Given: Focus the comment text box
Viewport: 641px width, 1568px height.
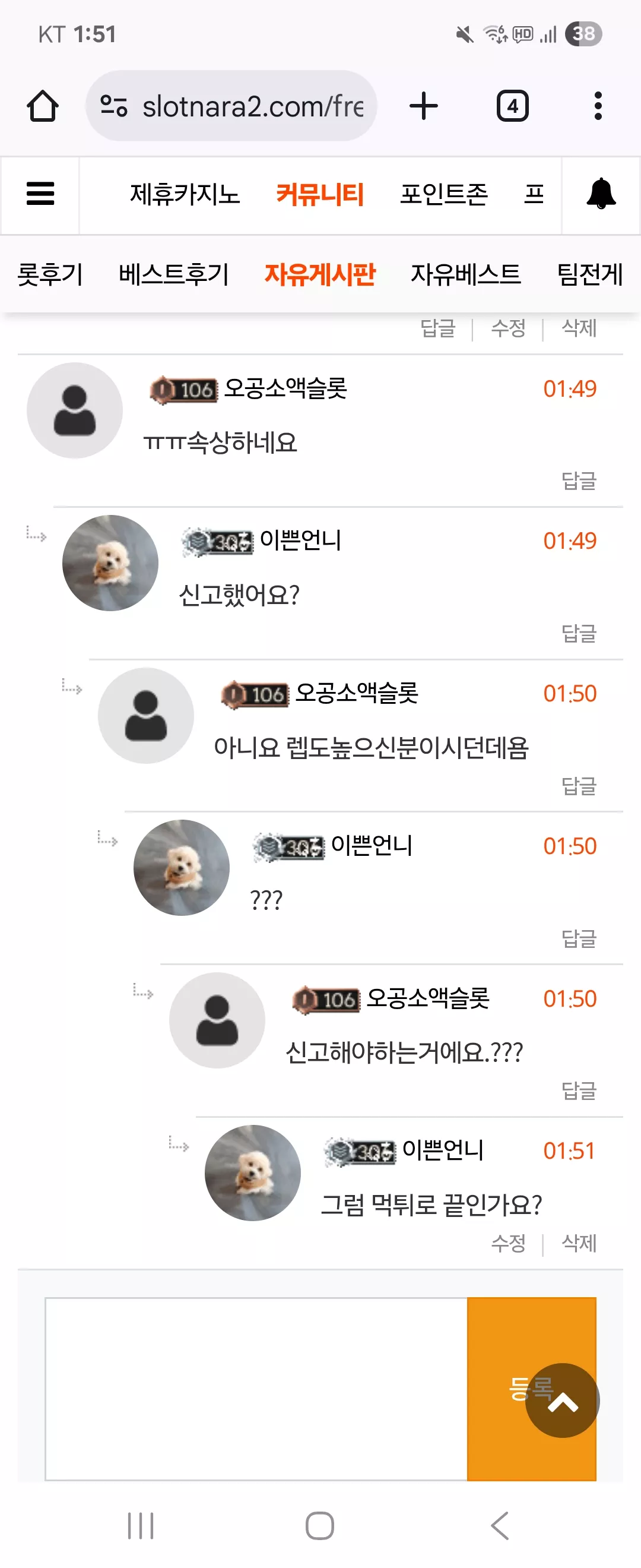Looking at the screenshot, I should coord(256,1389).
